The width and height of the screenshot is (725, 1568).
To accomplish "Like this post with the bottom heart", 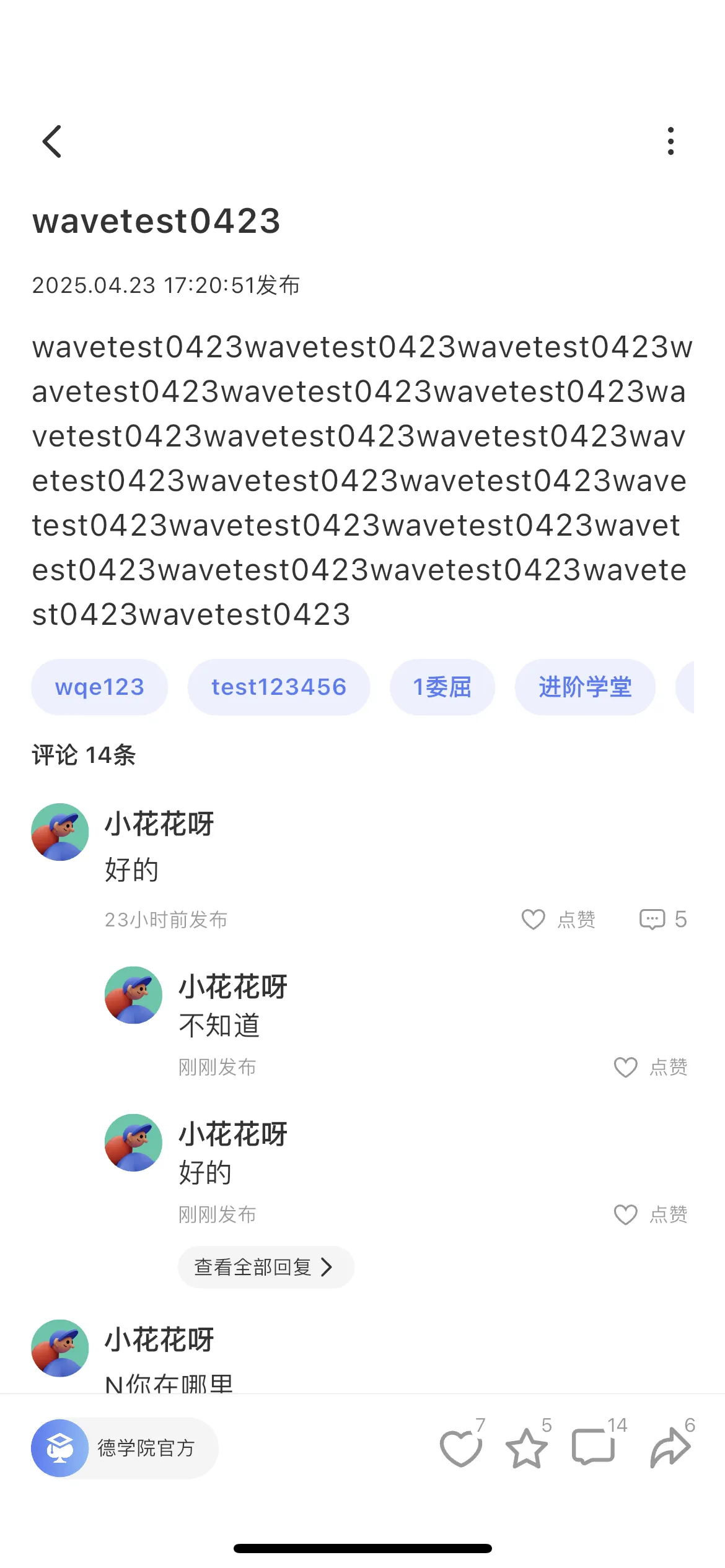I will pyautogui.click(x=460, y=1448).
